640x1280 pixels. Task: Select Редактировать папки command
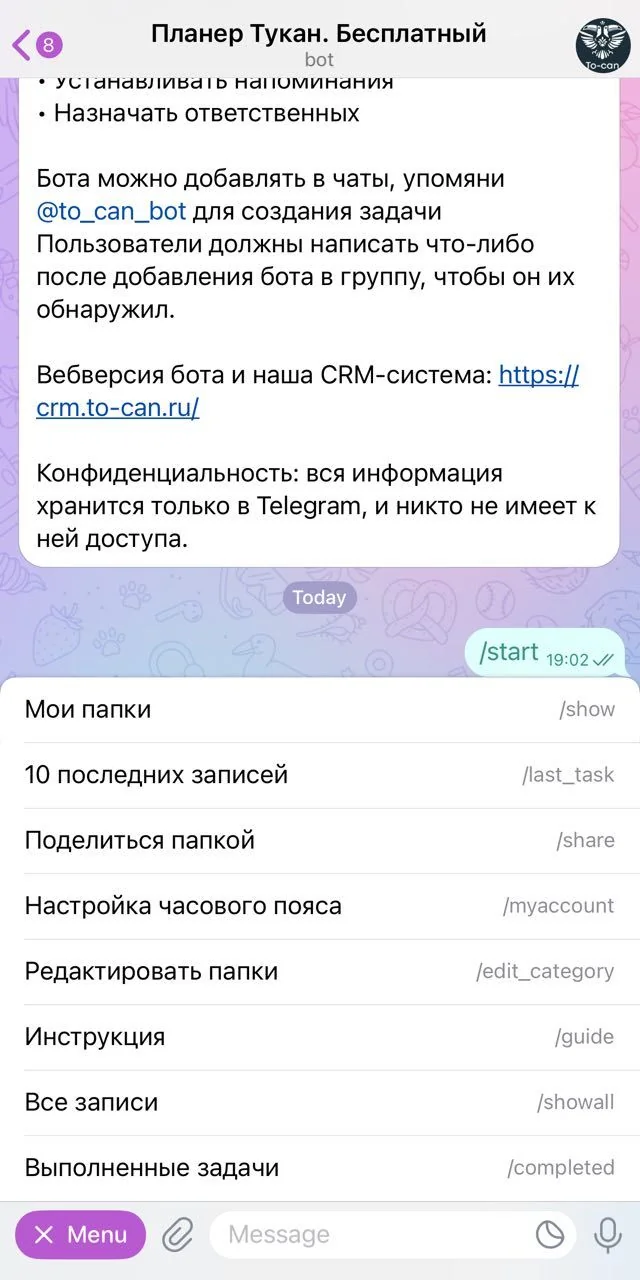coord(320,972)
